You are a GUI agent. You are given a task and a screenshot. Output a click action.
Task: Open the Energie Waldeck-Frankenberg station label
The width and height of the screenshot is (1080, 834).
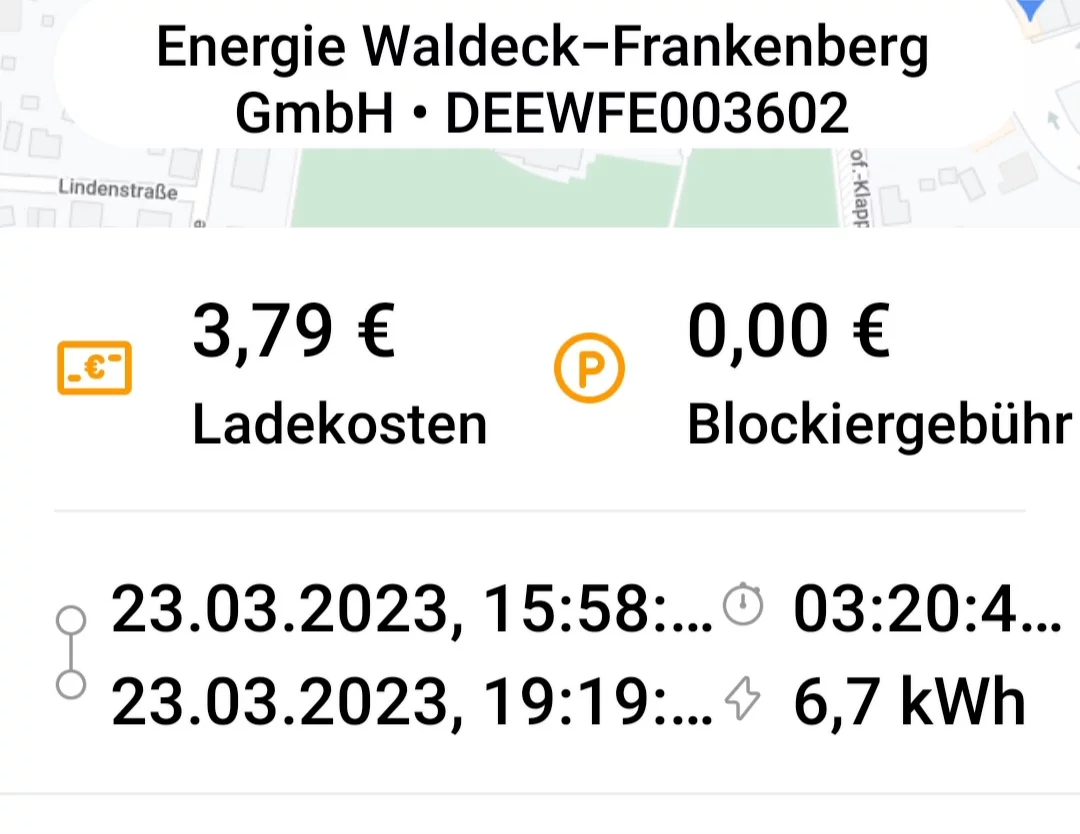pyautogui.click(x=541, y=80)
